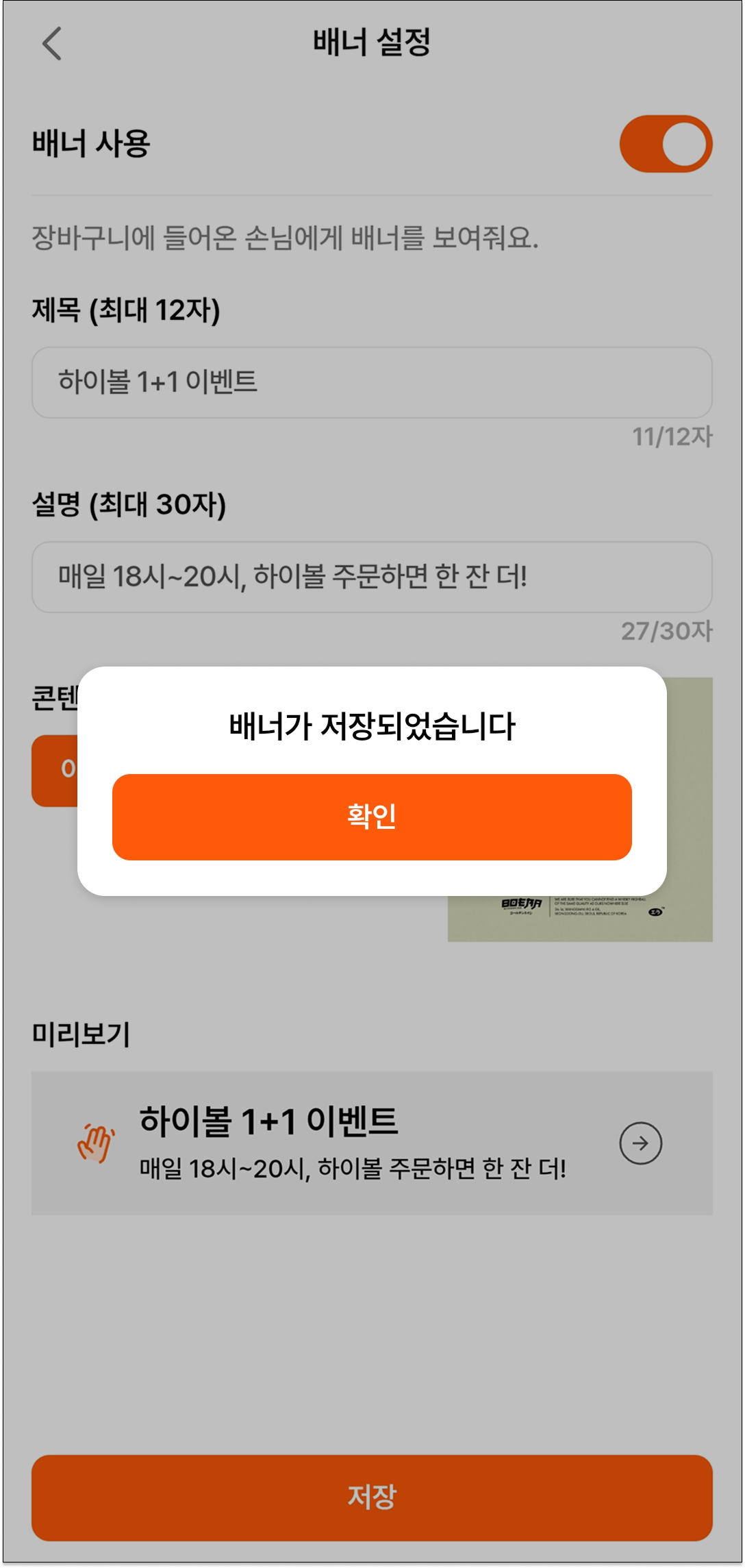Toggle the 배너 사용 switch
Screen dimensions: 745x1568
pyautogui.click(x=666, y=144)
